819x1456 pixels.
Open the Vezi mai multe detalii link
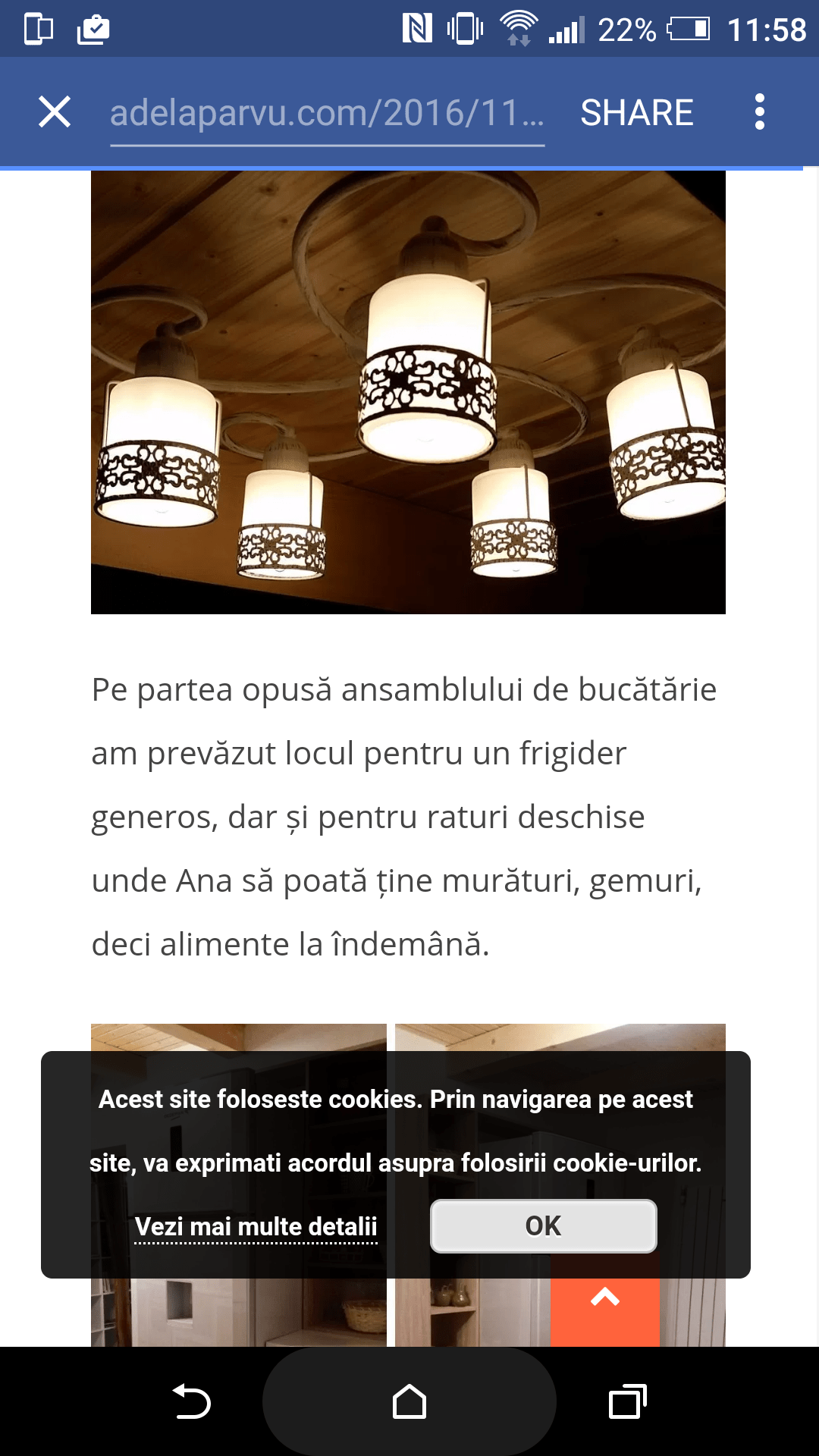pos(256,1226)
